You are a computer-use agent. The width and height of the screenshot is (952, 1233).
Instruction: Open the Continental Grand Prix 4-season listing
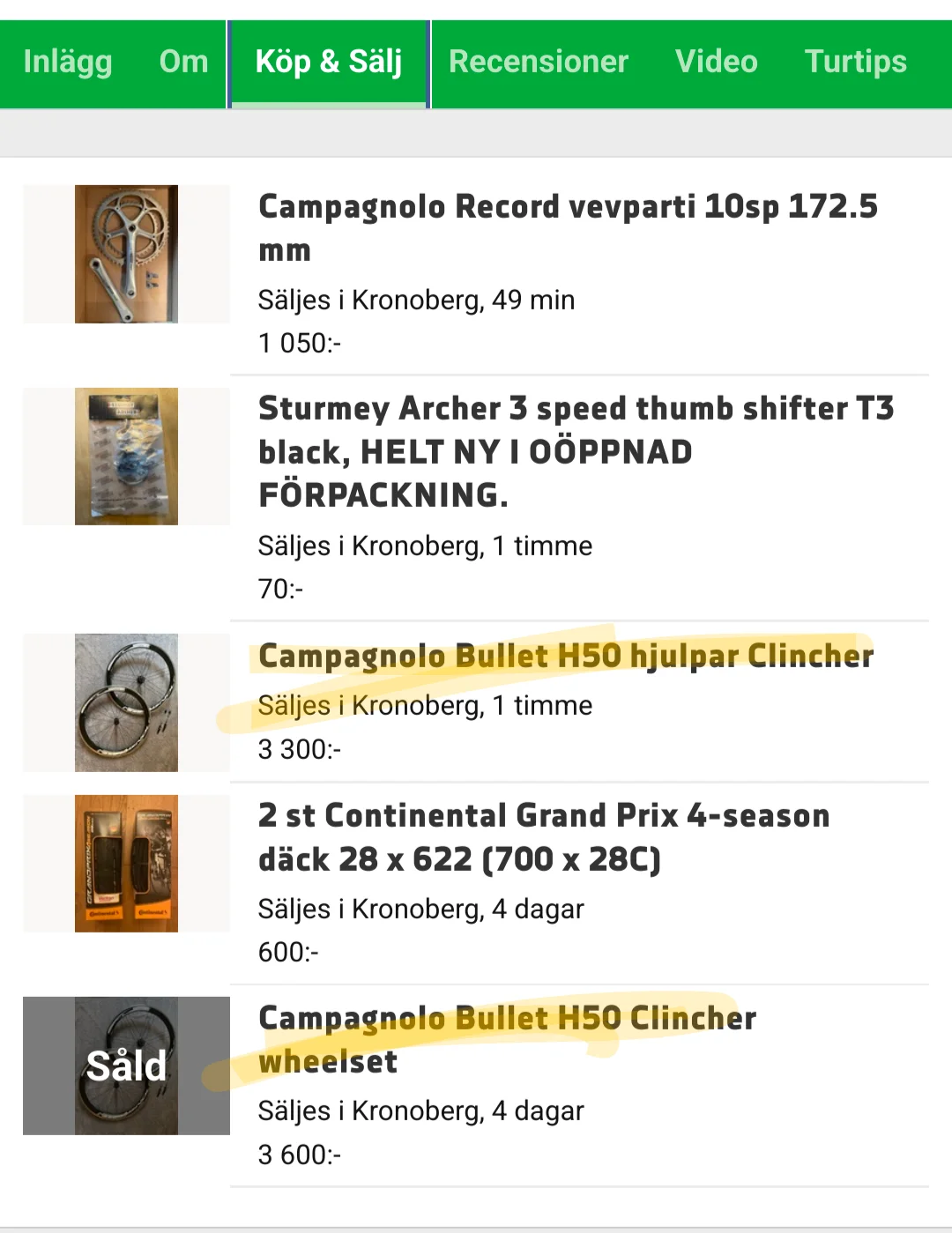[544, 836]
